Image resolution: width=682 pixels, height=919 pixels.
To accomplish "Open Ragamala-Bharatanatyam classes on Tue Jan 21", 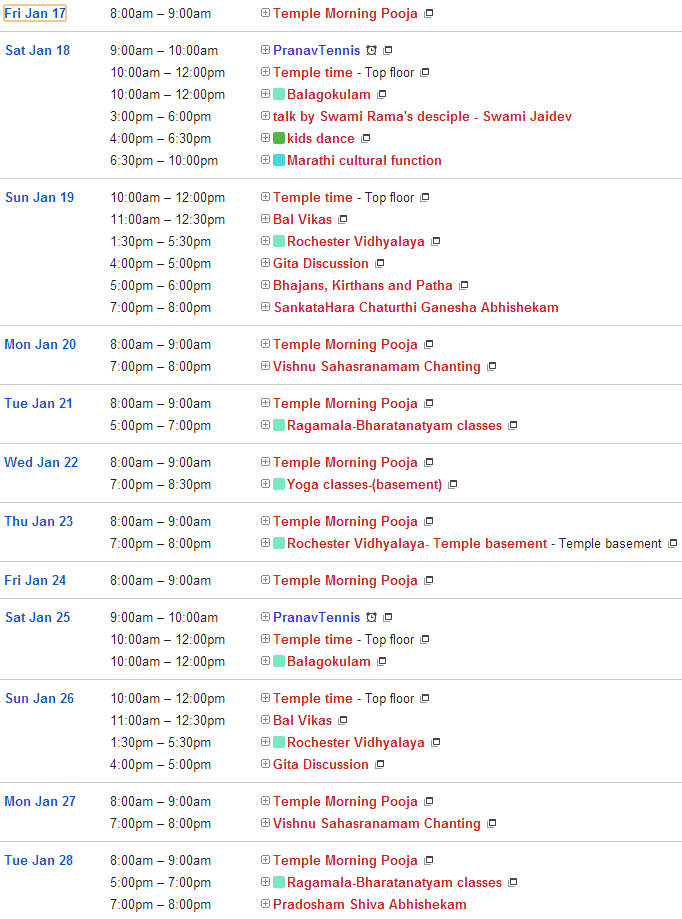I will (394, 425).
